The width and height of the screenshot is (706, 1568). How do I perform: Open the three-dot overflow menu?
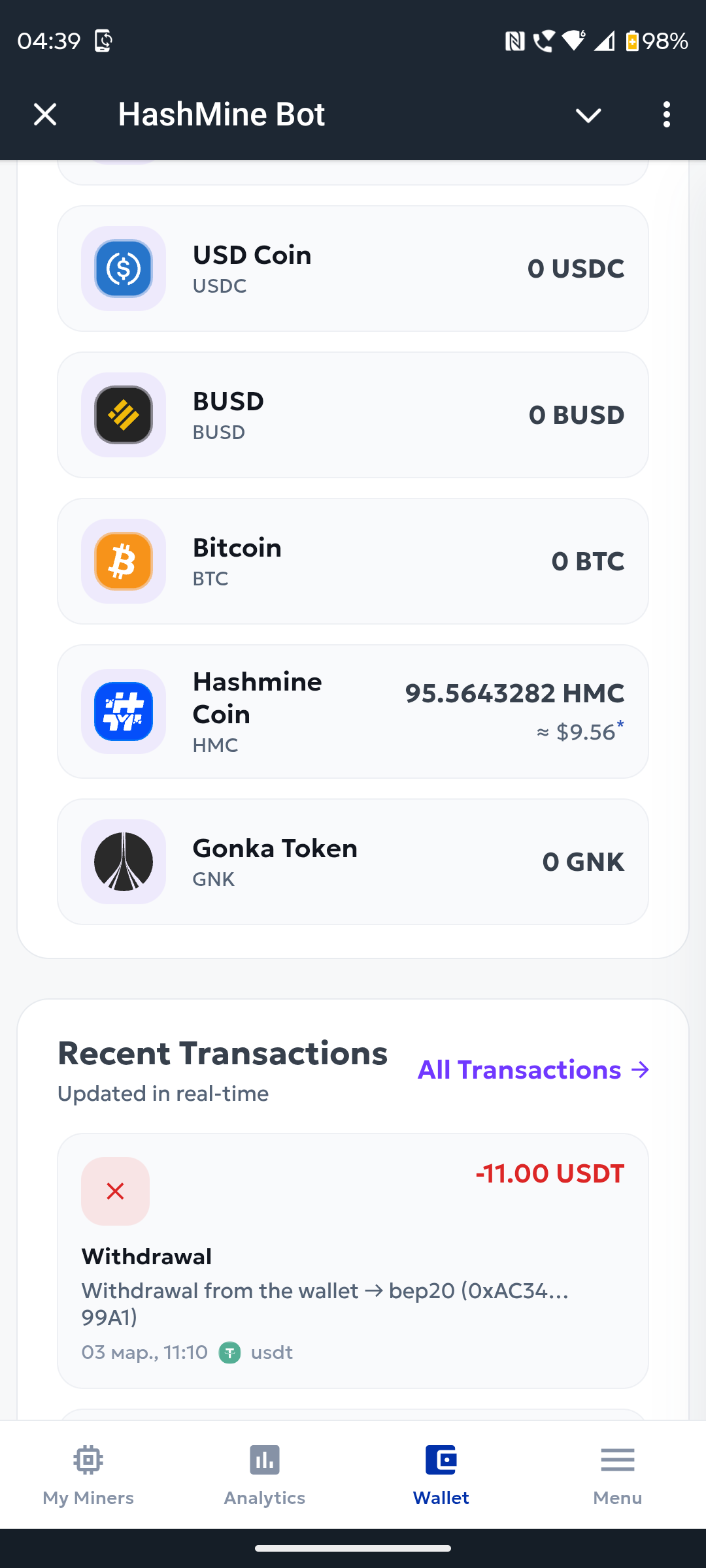(666, 115)
